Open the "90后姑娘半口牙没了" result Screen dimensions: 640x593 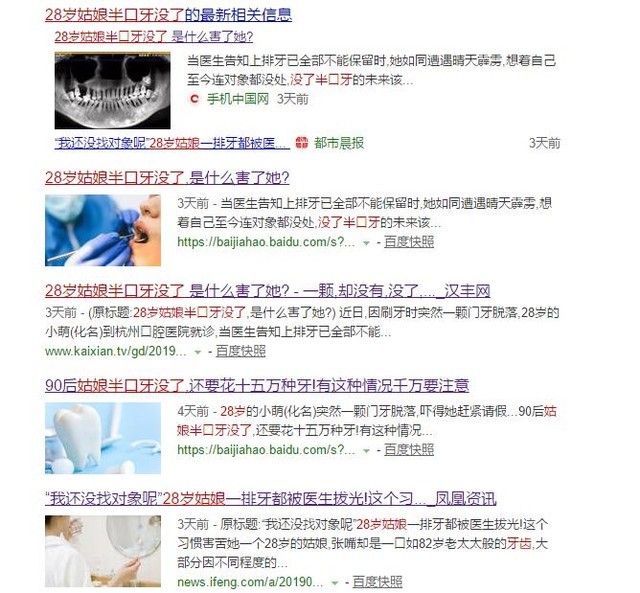click(257, 385)
